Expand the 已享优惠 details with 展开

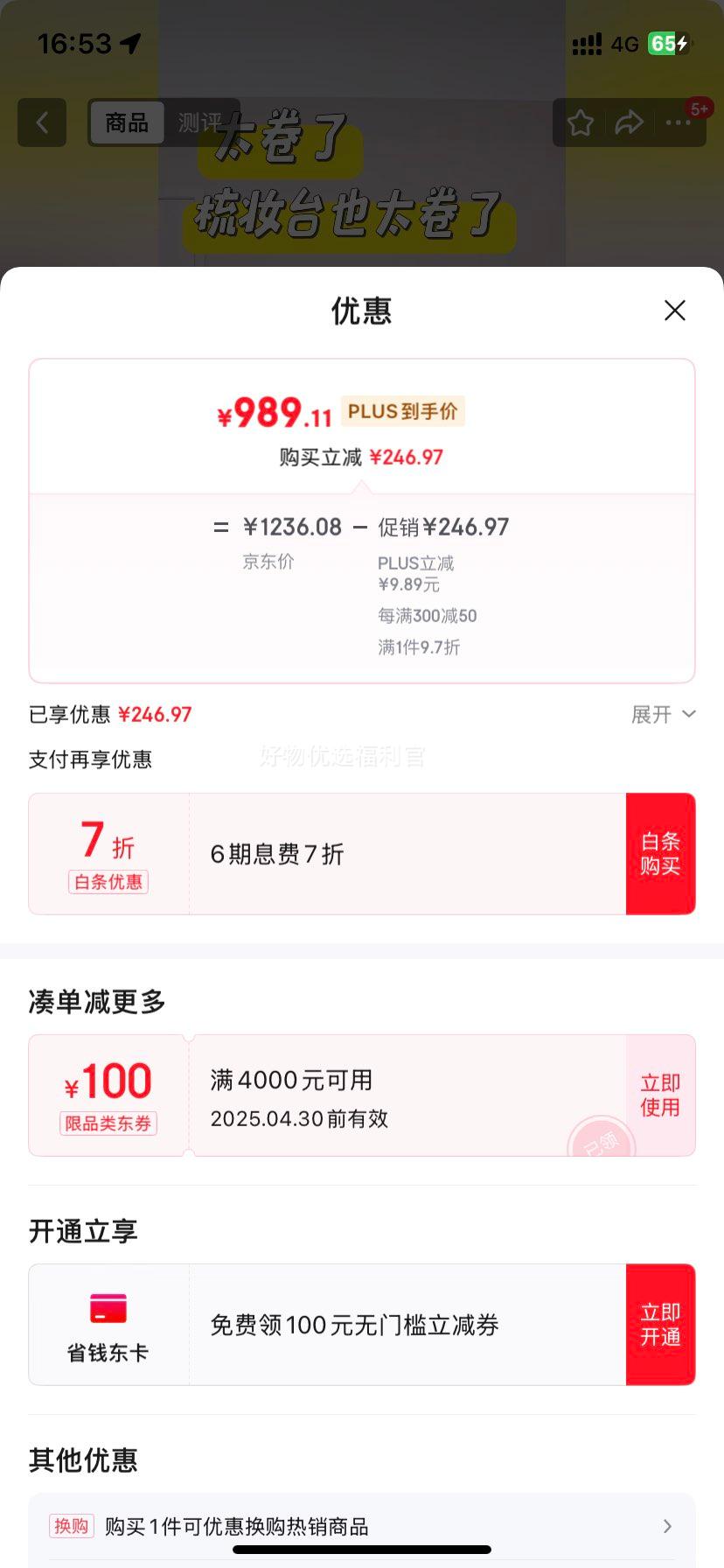coord(664,714)
